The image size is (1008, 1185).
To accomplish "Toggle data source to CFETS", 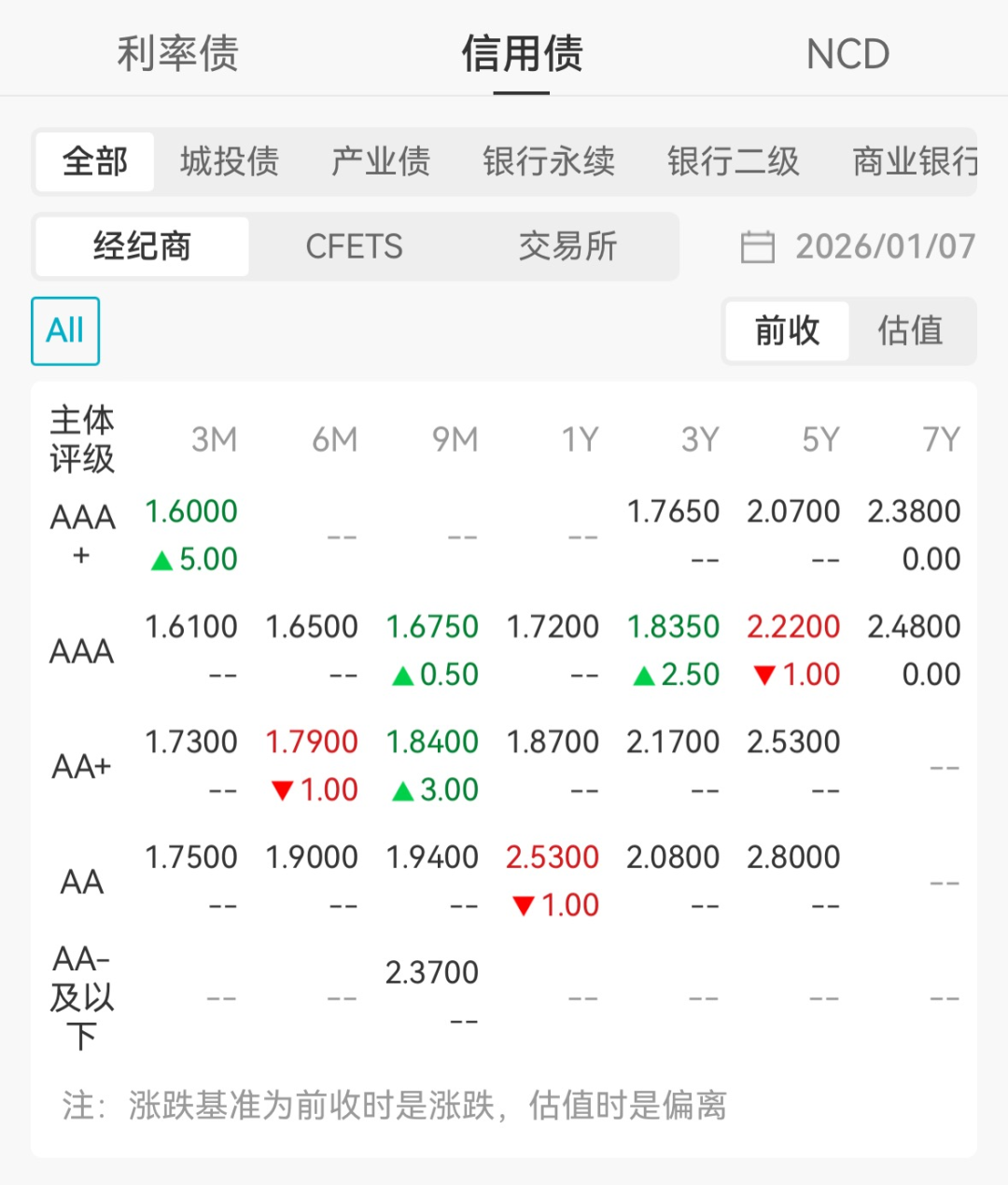I will coord(354,246).
